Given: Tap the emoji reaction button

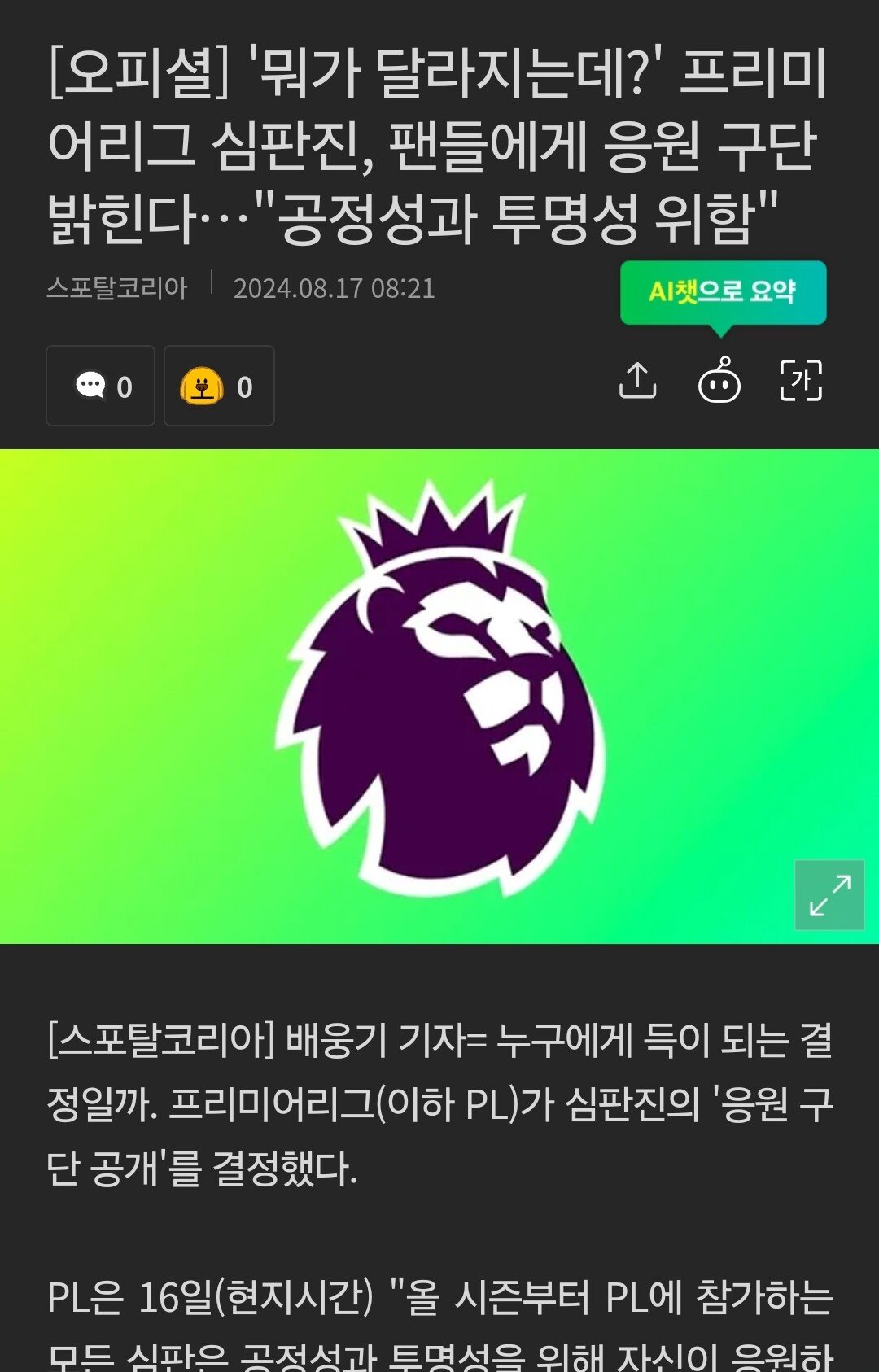Looking at the screenshot, I should tap(219, 386).
